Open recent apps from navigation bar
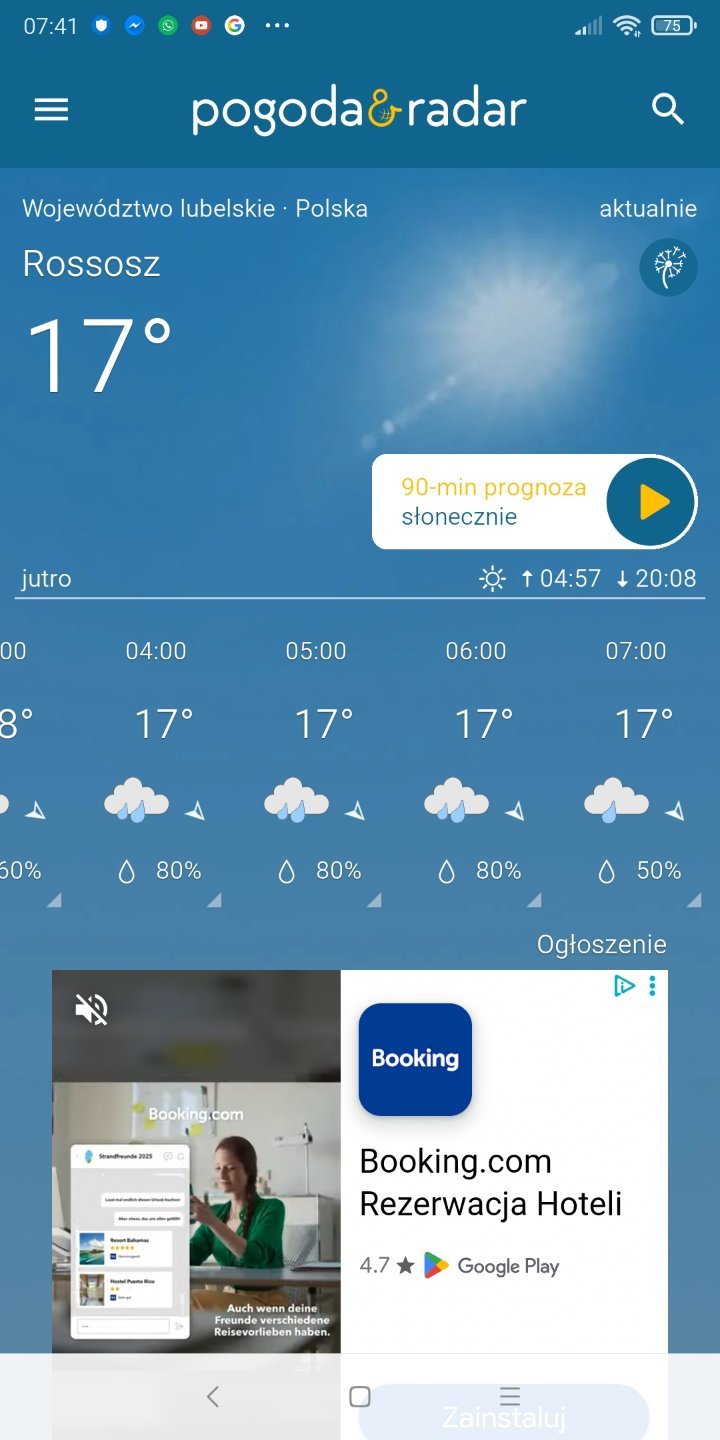Image resolution: width=720 pixels, height=1440 pixels. [510, 1397]
